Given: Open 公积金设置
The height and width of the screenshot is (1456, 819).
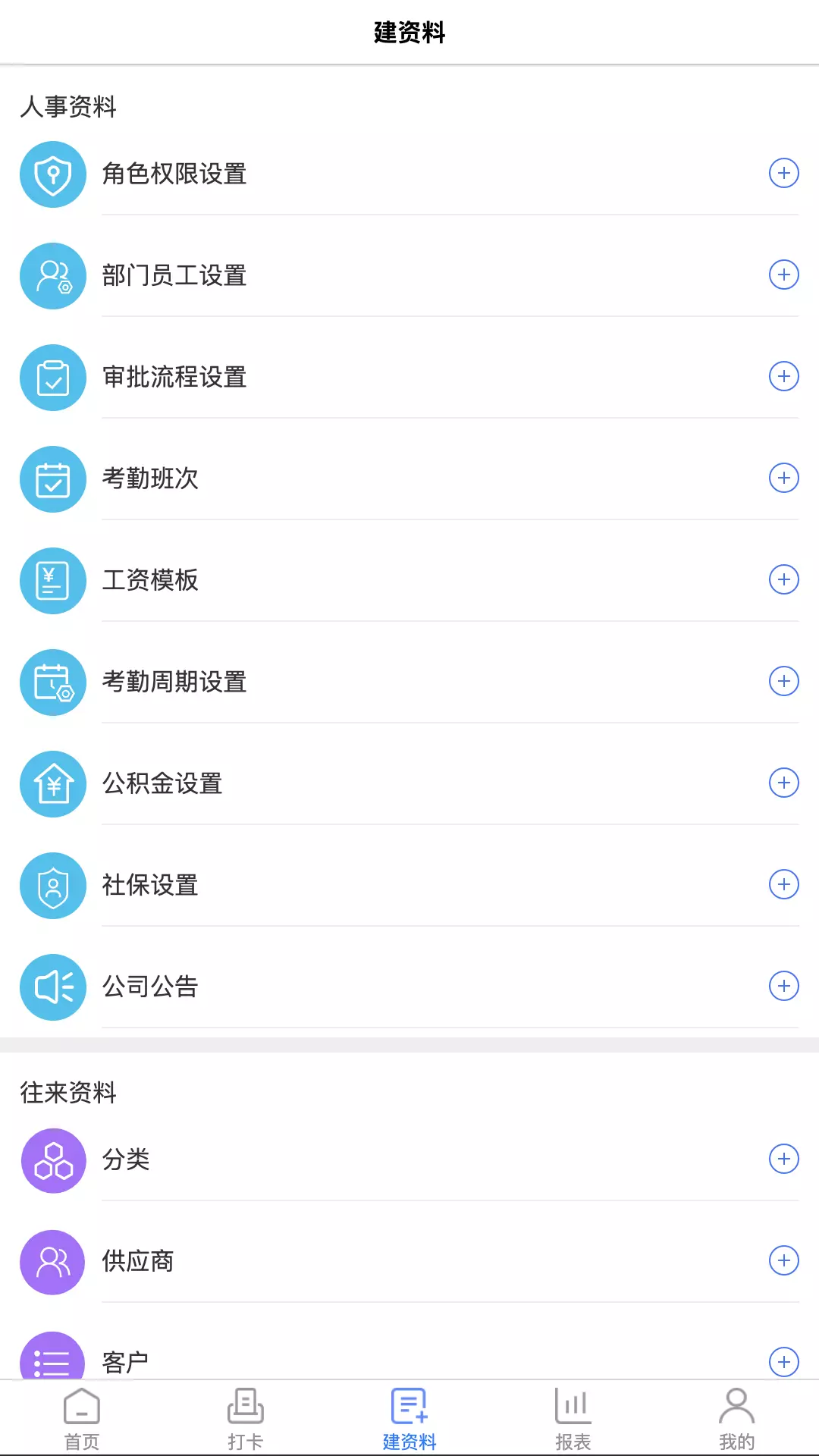Looking at the screenshot, I should tap(409, 783).
